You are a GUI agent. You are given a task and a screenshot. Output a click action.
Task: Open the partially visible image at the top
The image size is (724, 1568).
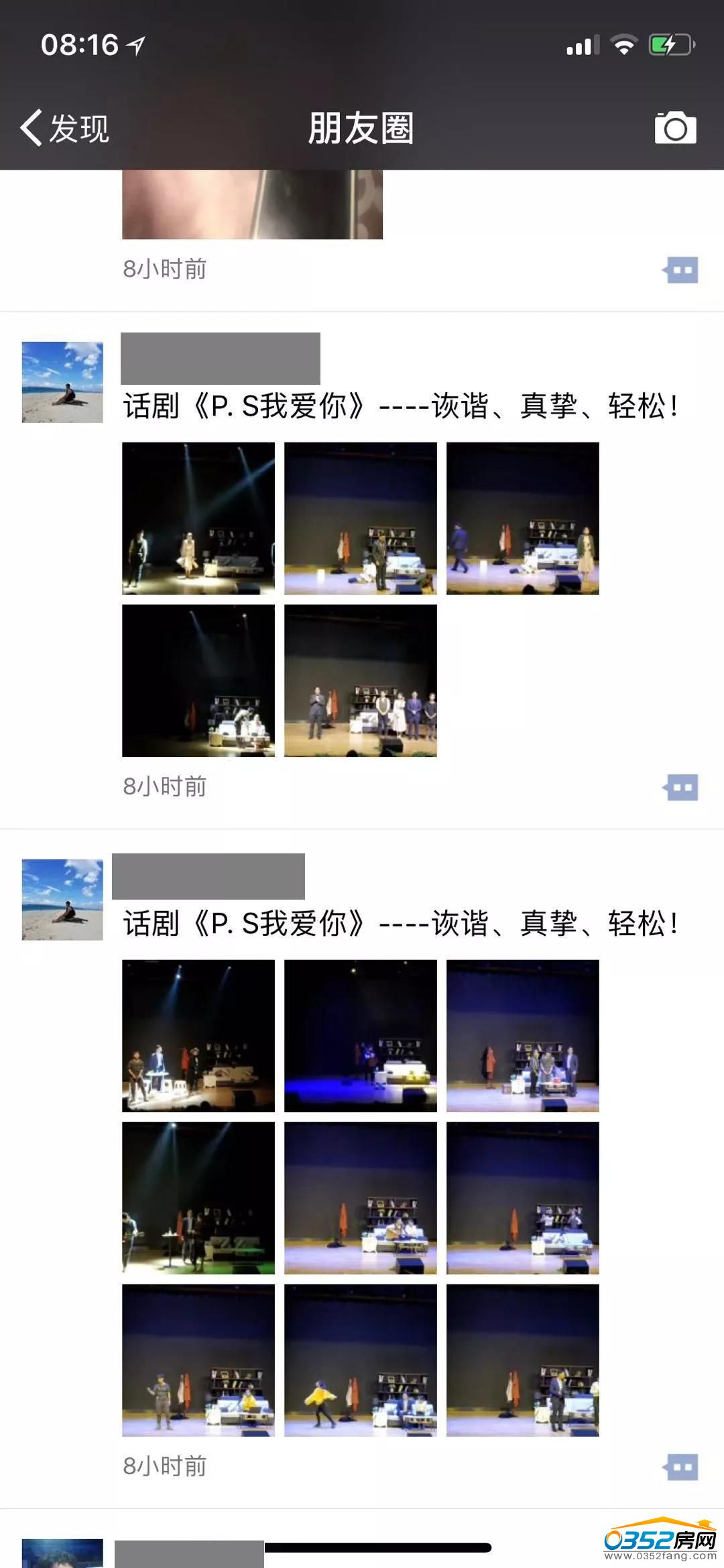252,204
